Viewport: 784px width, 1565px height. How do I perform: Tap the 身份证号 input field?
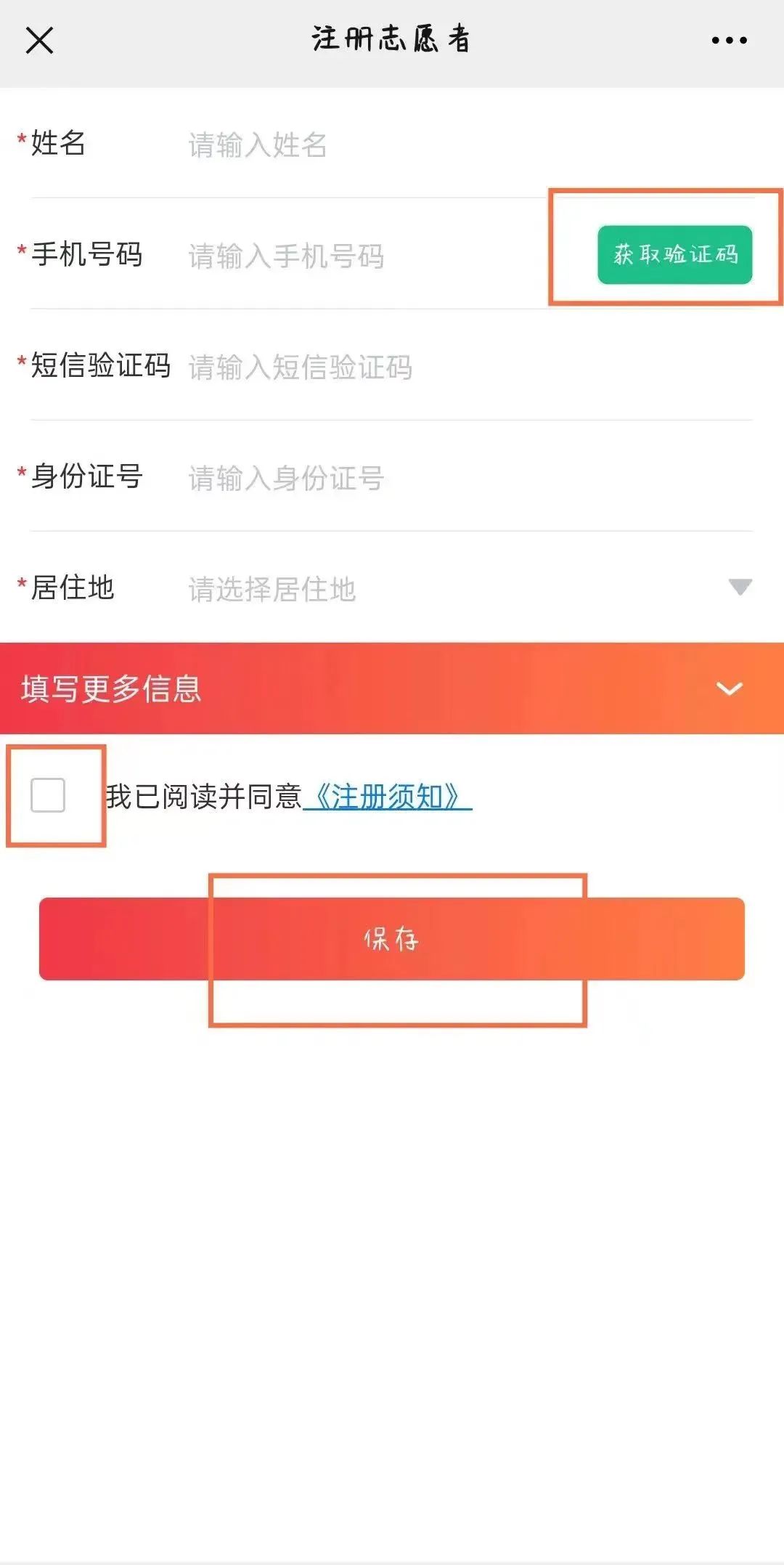click(x=436, y=478)
